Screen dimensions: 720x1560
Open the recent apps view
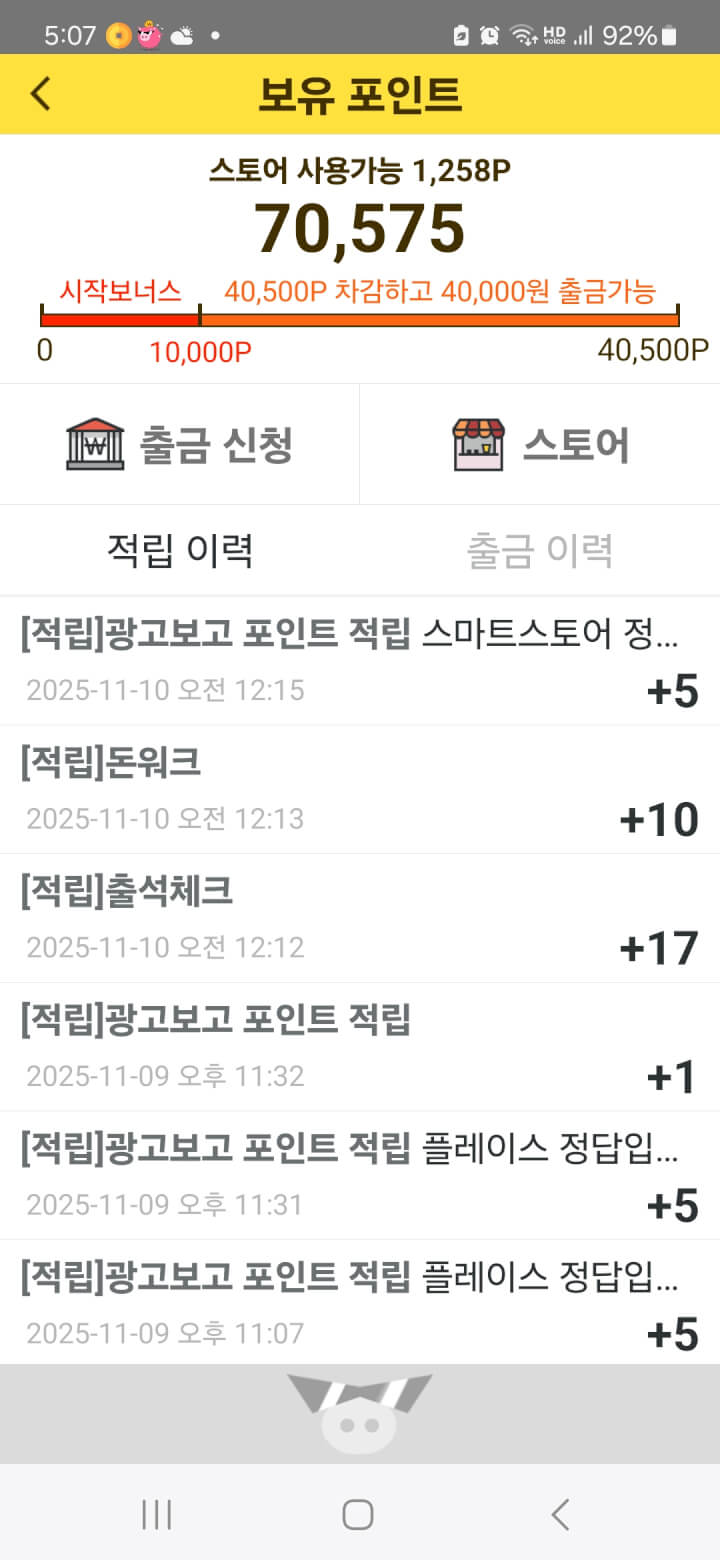pyautogui.click(x=157, y=1514)
